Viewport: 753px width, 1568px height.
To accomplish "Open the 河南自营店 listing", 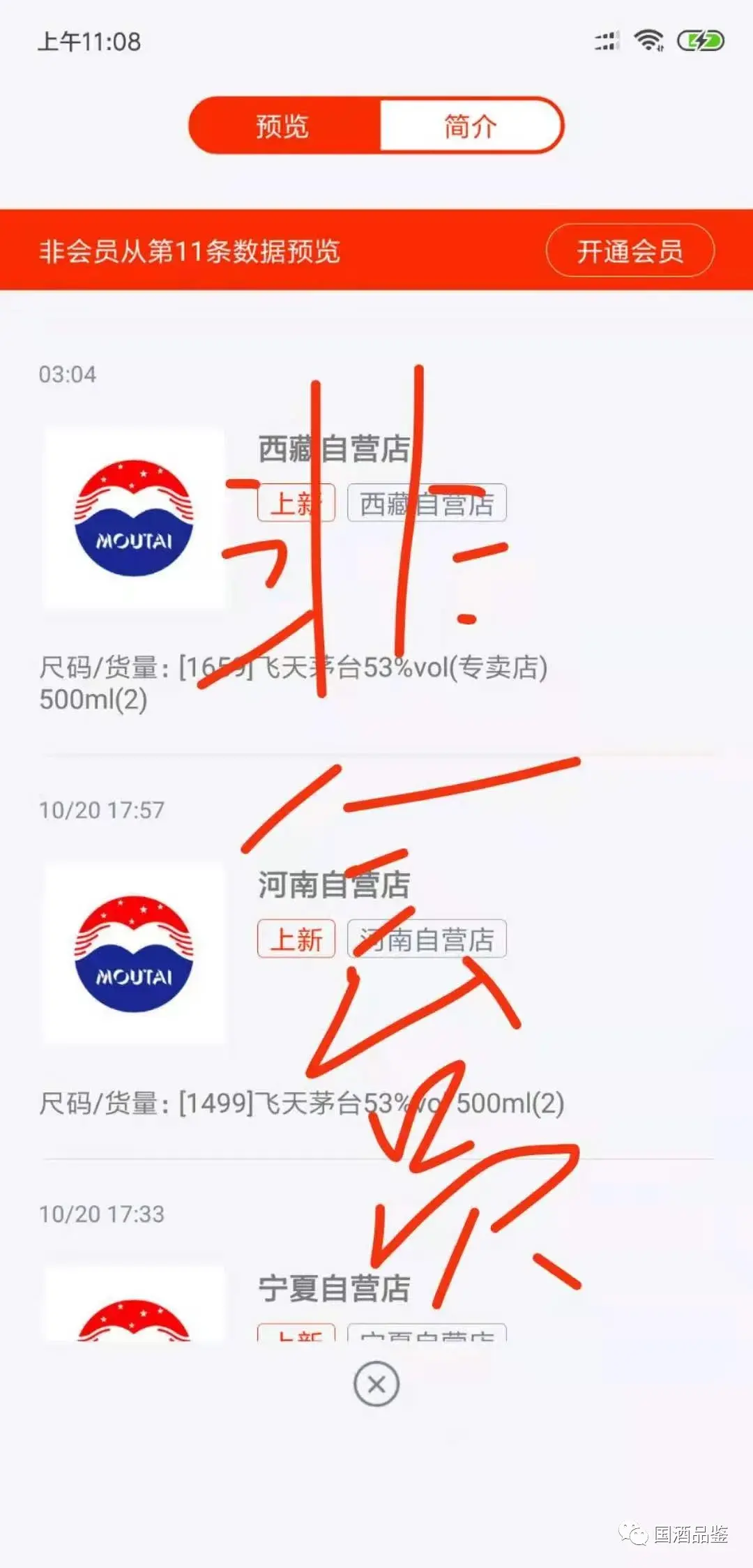I will point(333,884).
